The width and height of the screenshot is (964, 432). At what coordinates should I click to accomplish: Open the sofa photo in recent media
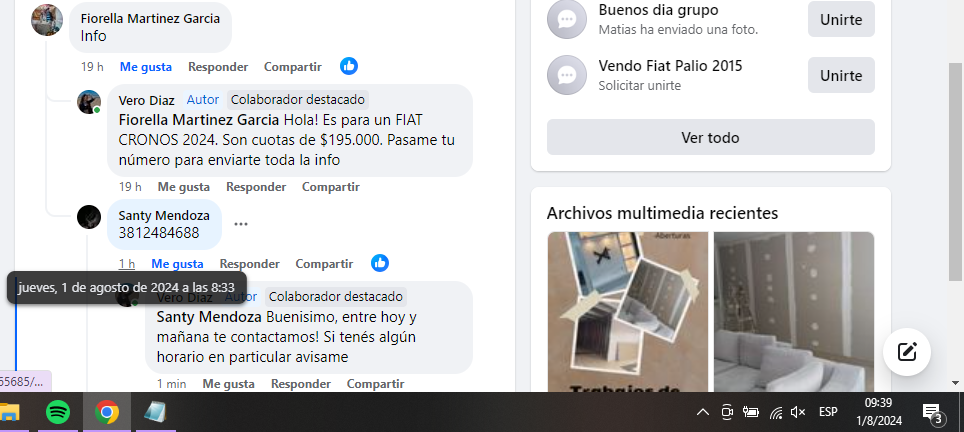pyautogui.click(x=793, y=311)
